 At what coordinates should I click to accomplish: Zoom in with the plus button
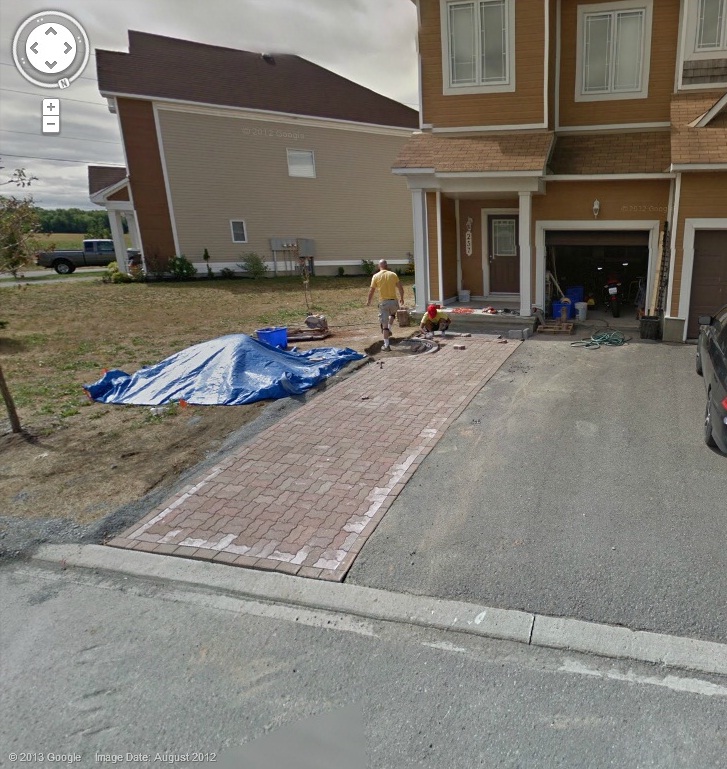(x=50, y=107)
